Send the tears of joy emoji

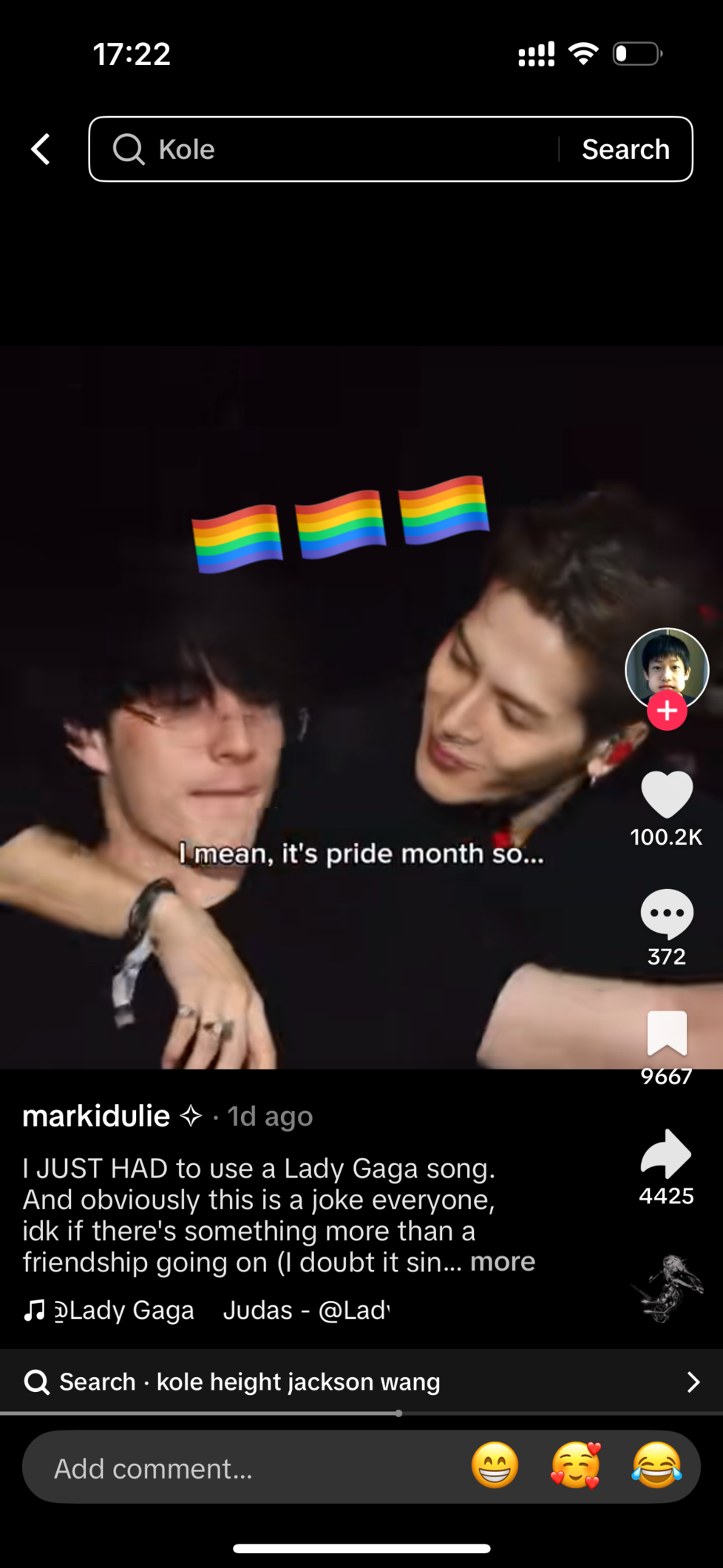[656, 1465]
